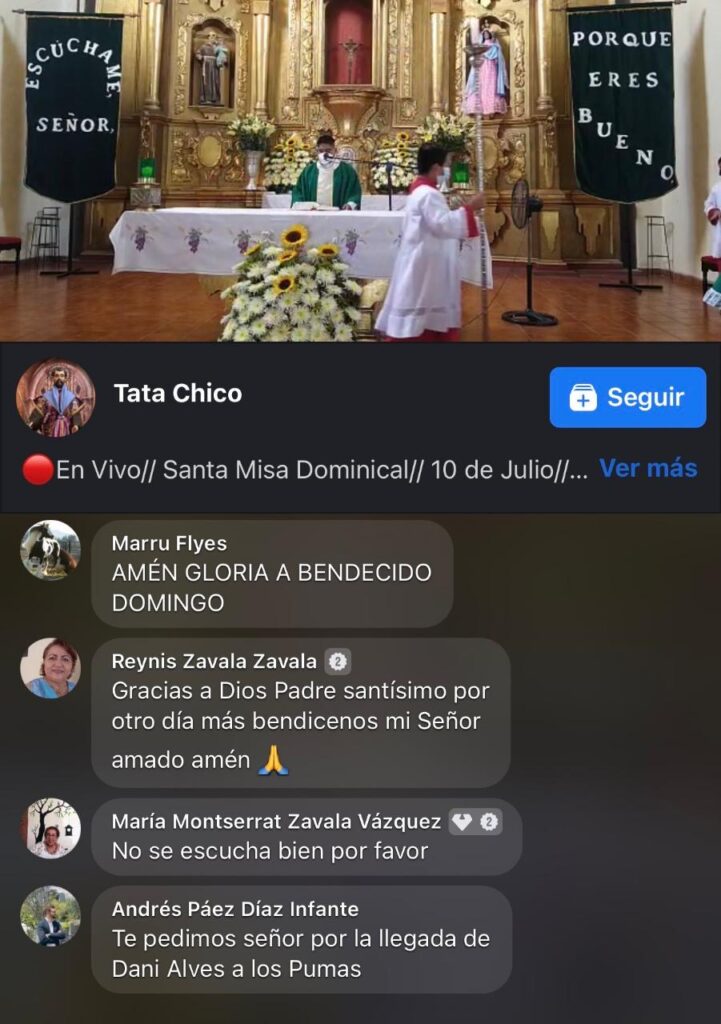This screenshot has height=1024, width=721.
Task: Open Andrés Páez Díaz Infante's profile
Action: click(235, 909)
